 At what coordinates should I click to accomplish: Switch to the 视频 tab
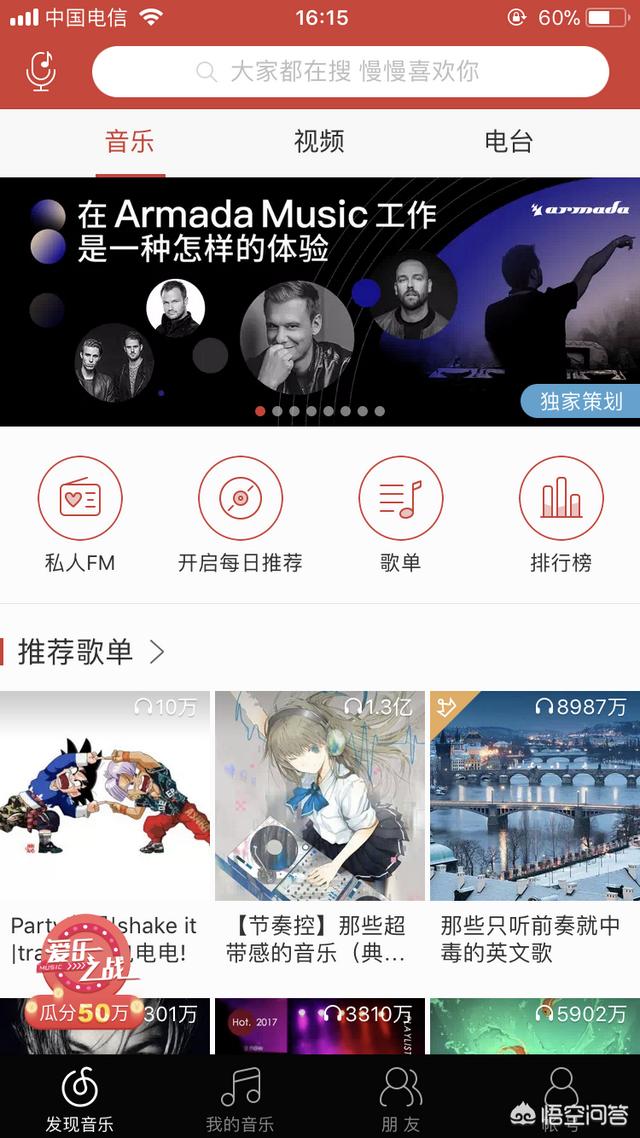pos(319,142)
